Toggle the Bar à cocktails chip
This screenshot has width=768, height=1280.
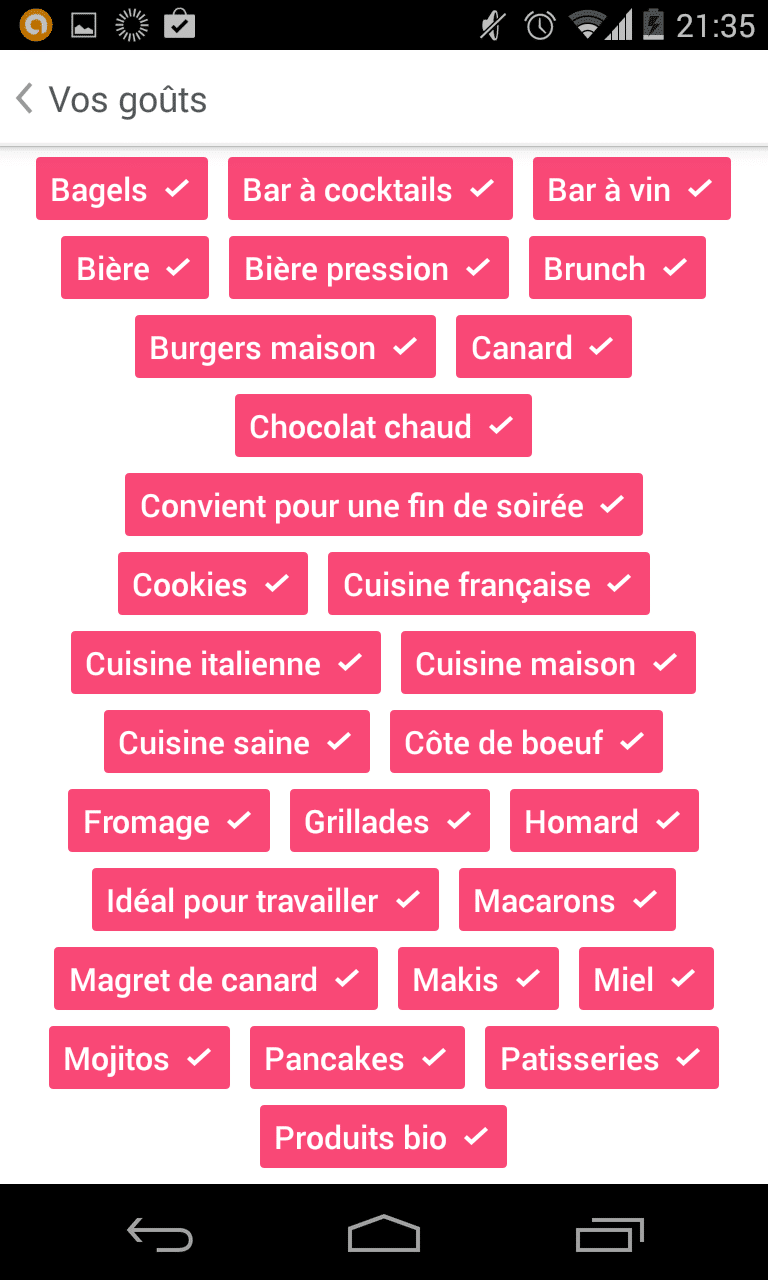click(370, 188)
